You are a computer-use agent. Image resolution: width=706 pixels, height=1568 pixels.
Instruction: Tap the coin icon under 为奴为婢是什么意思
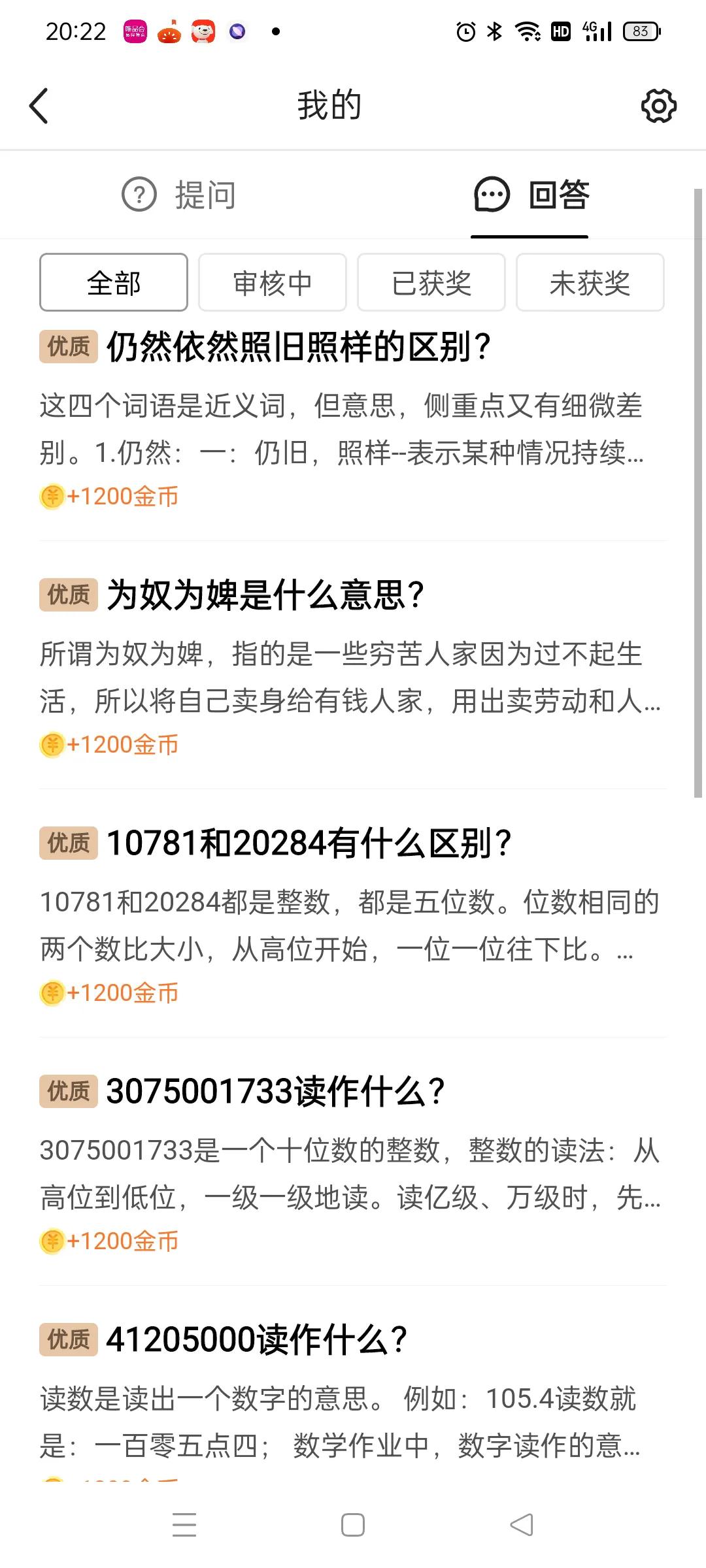click(x=52, y=744)
